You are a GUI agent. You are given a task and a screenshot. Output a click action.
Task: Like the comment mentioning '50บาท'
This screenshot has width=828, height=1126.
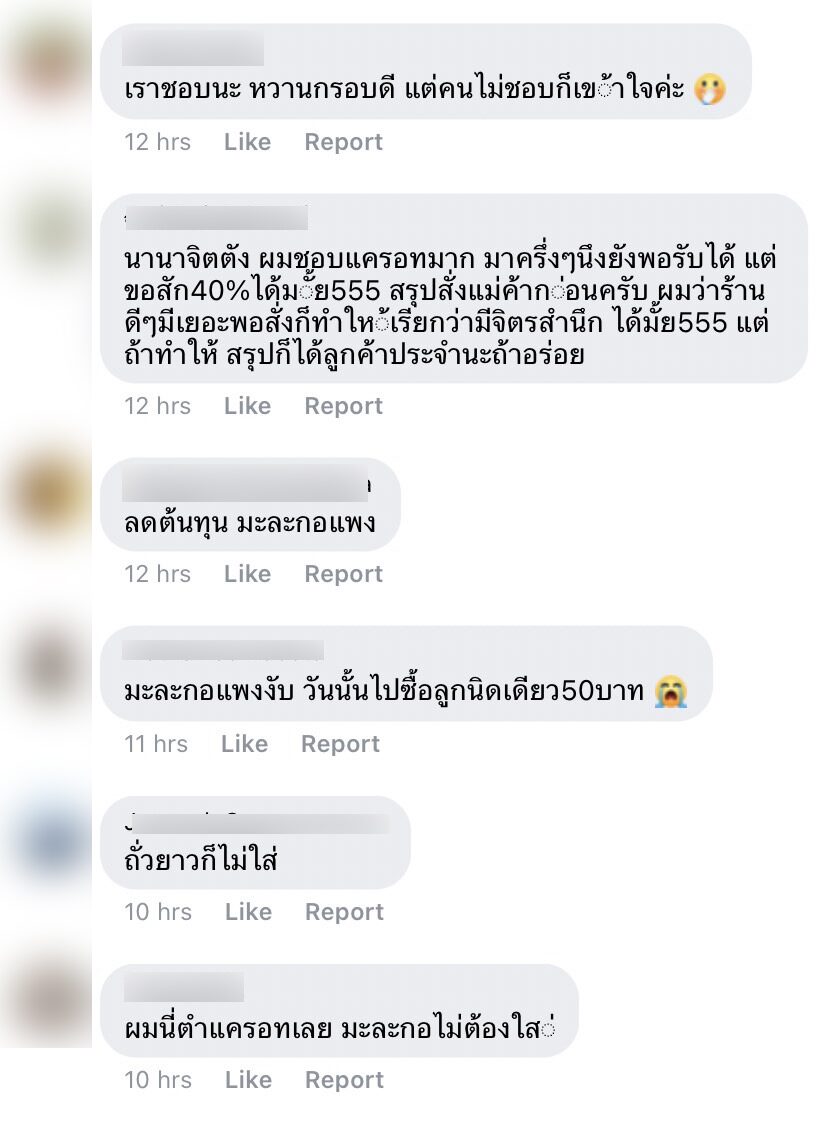tap(244, 744)
